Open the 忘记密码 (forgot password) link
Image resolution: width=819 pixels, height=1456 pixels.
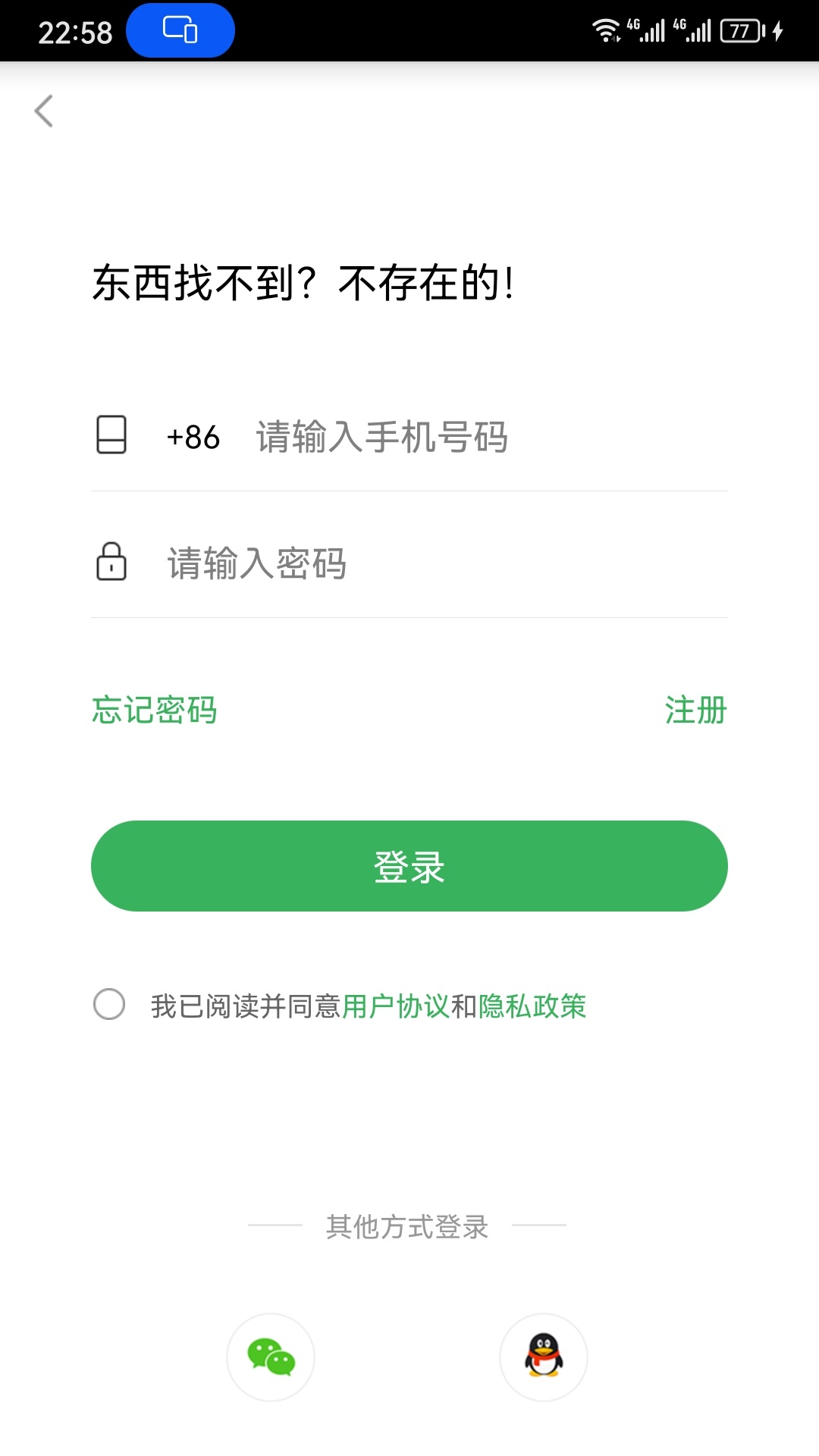click(x=155, y=711)
